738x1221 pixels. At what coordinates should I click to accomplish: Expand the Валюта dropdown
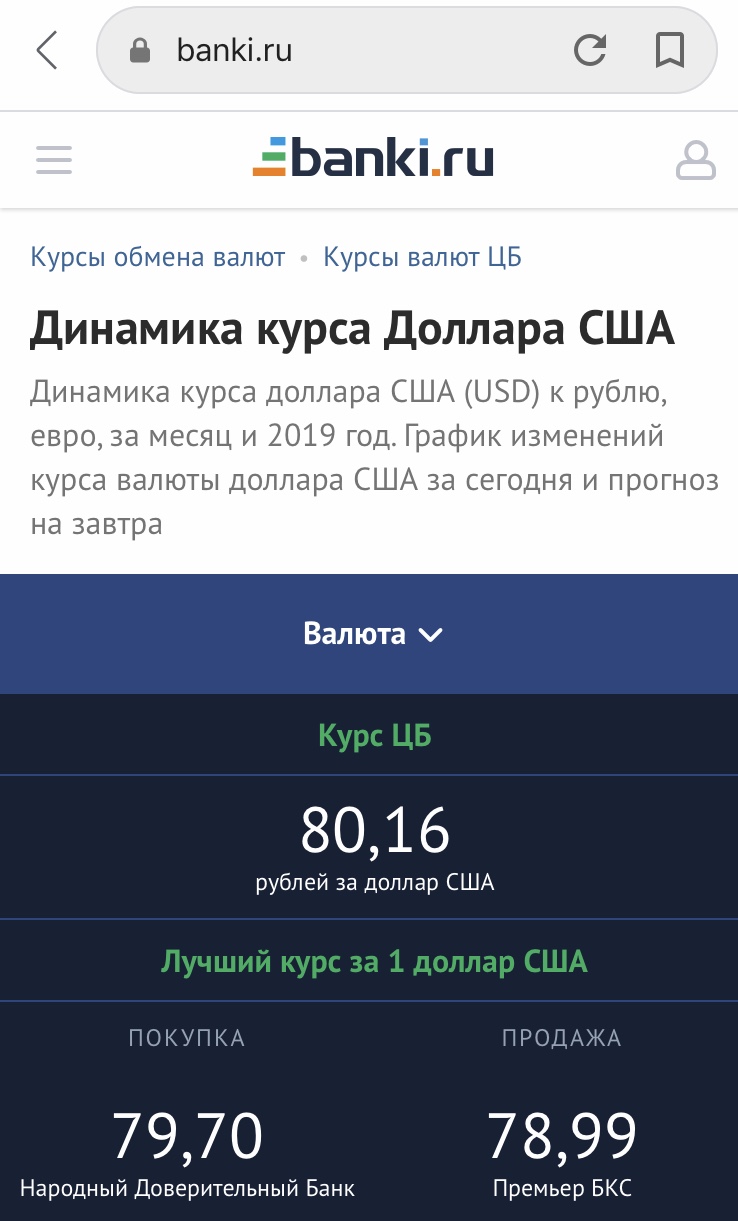click(x=372, y=634)
